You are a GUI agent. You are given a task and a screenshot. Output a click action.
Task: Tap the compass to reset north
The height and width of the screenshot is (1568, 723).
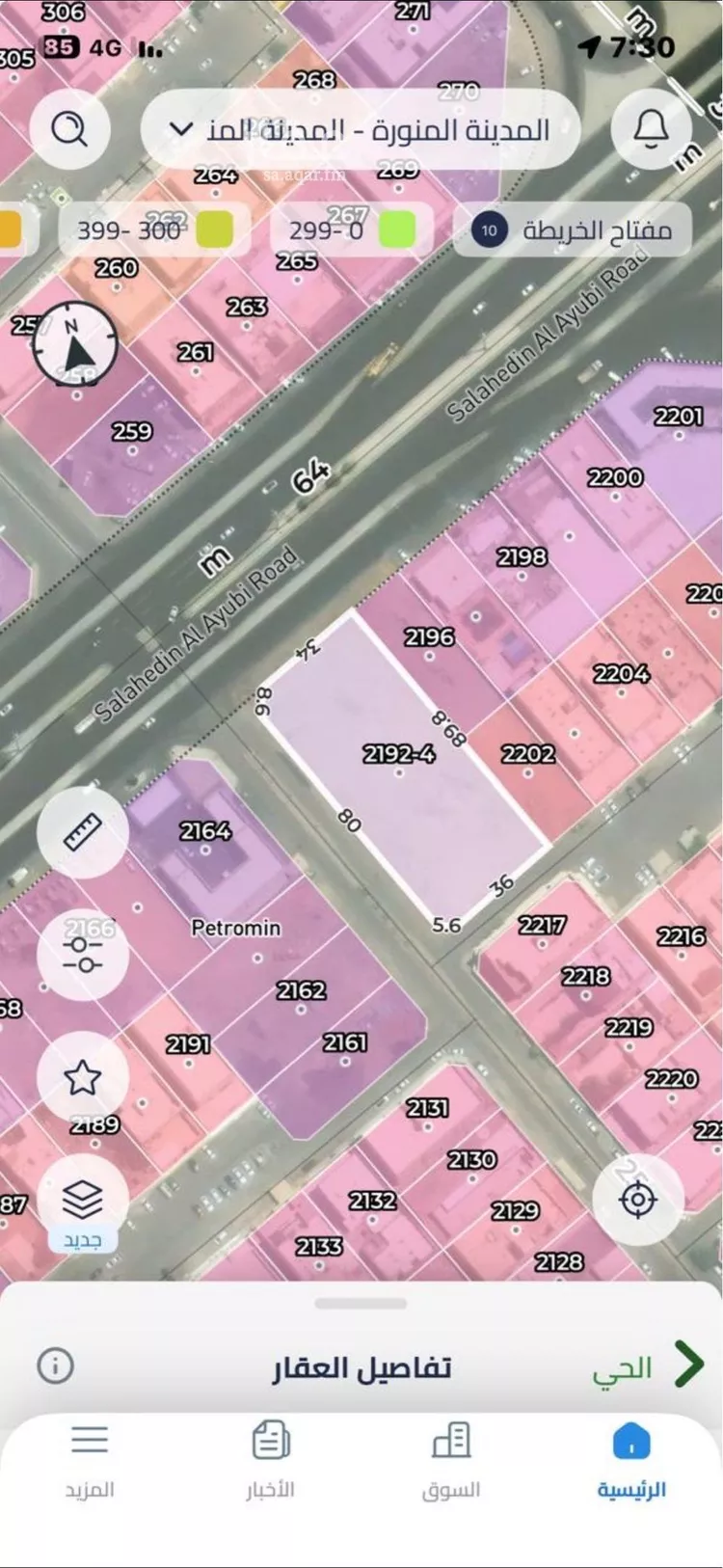[75, 344]
